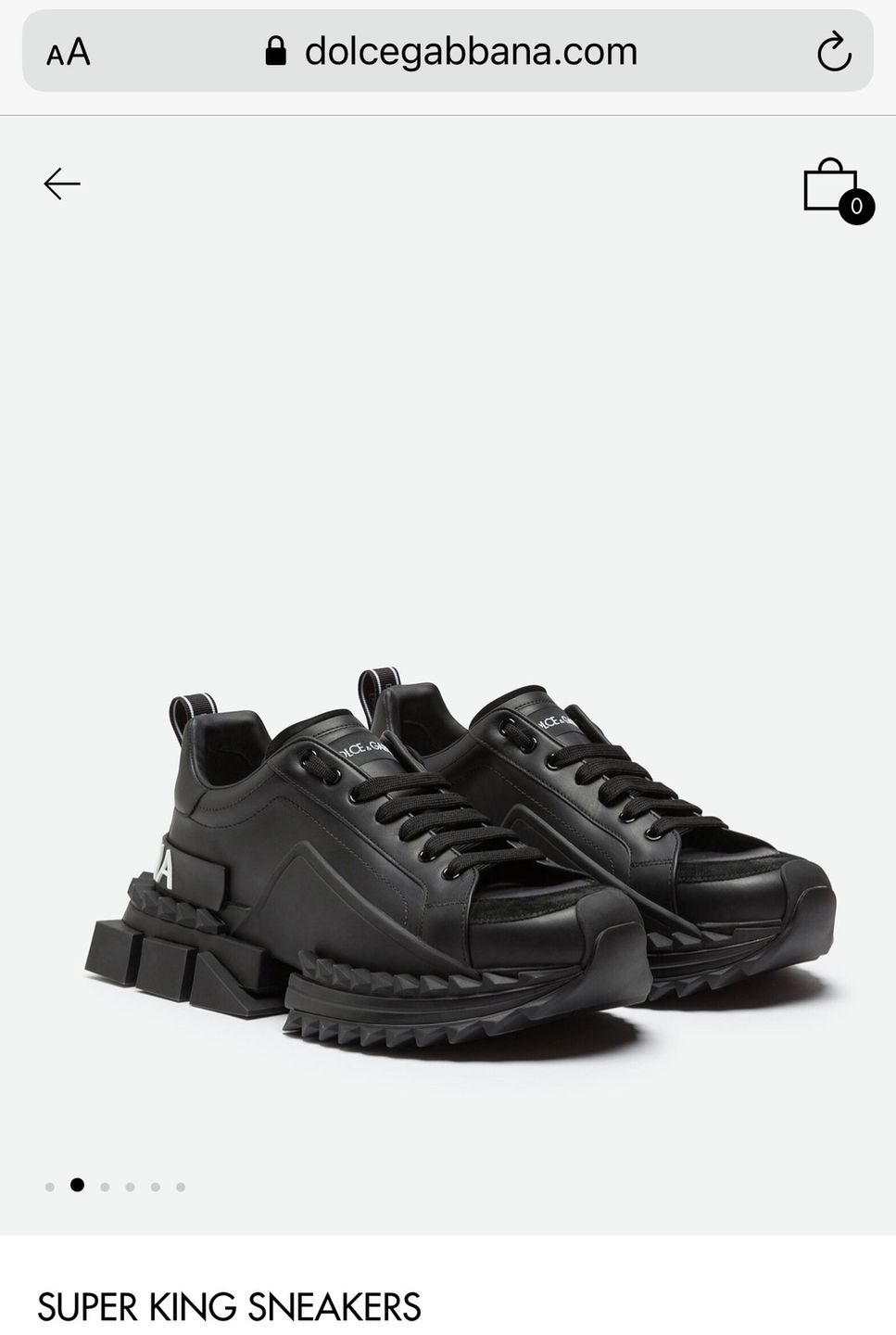Reload the dolcegabbana.com page
The image size is (896, 1335).
pos(833,51)
